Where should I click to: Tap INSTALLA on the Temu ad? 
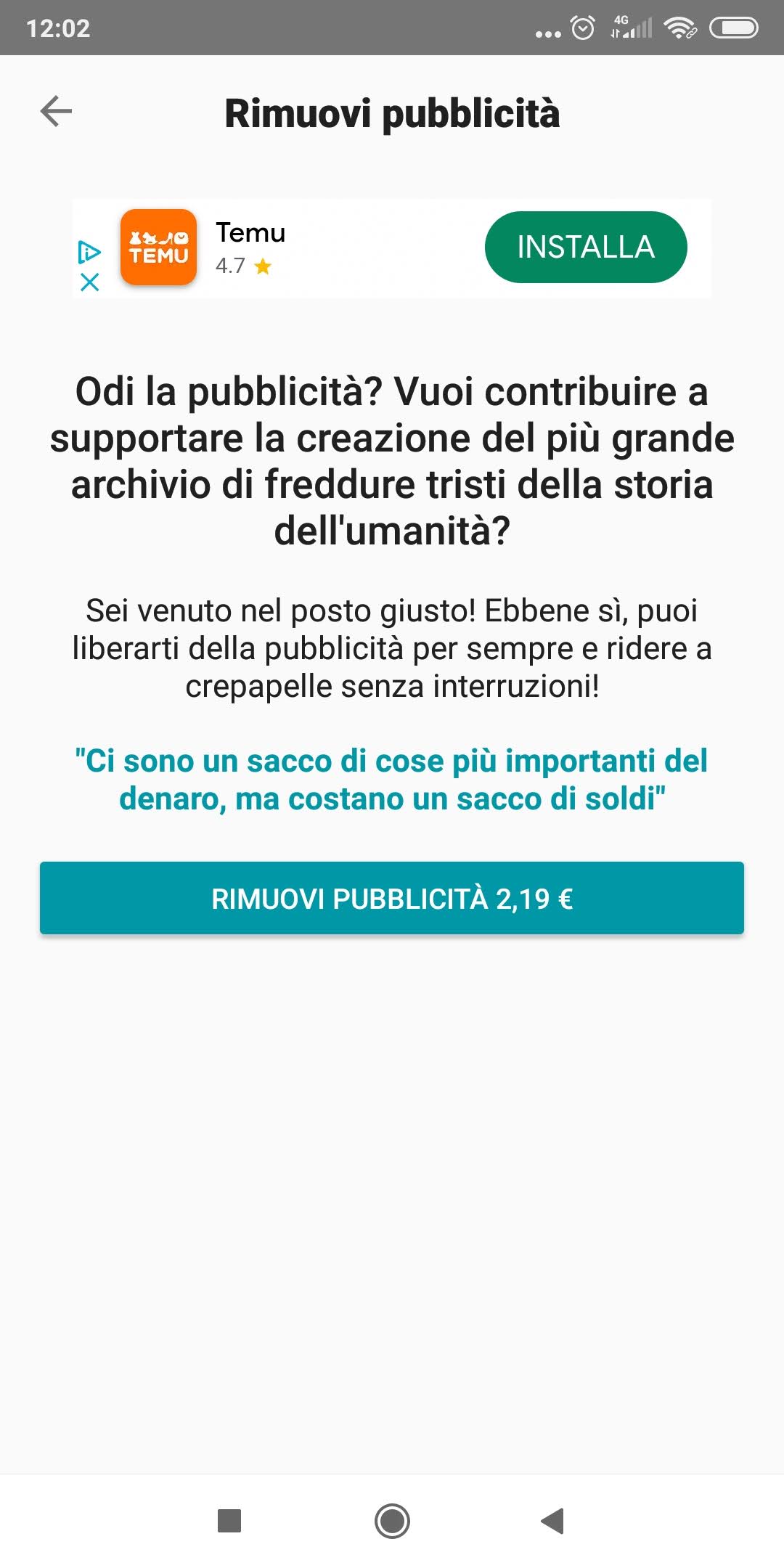(585, 248)
